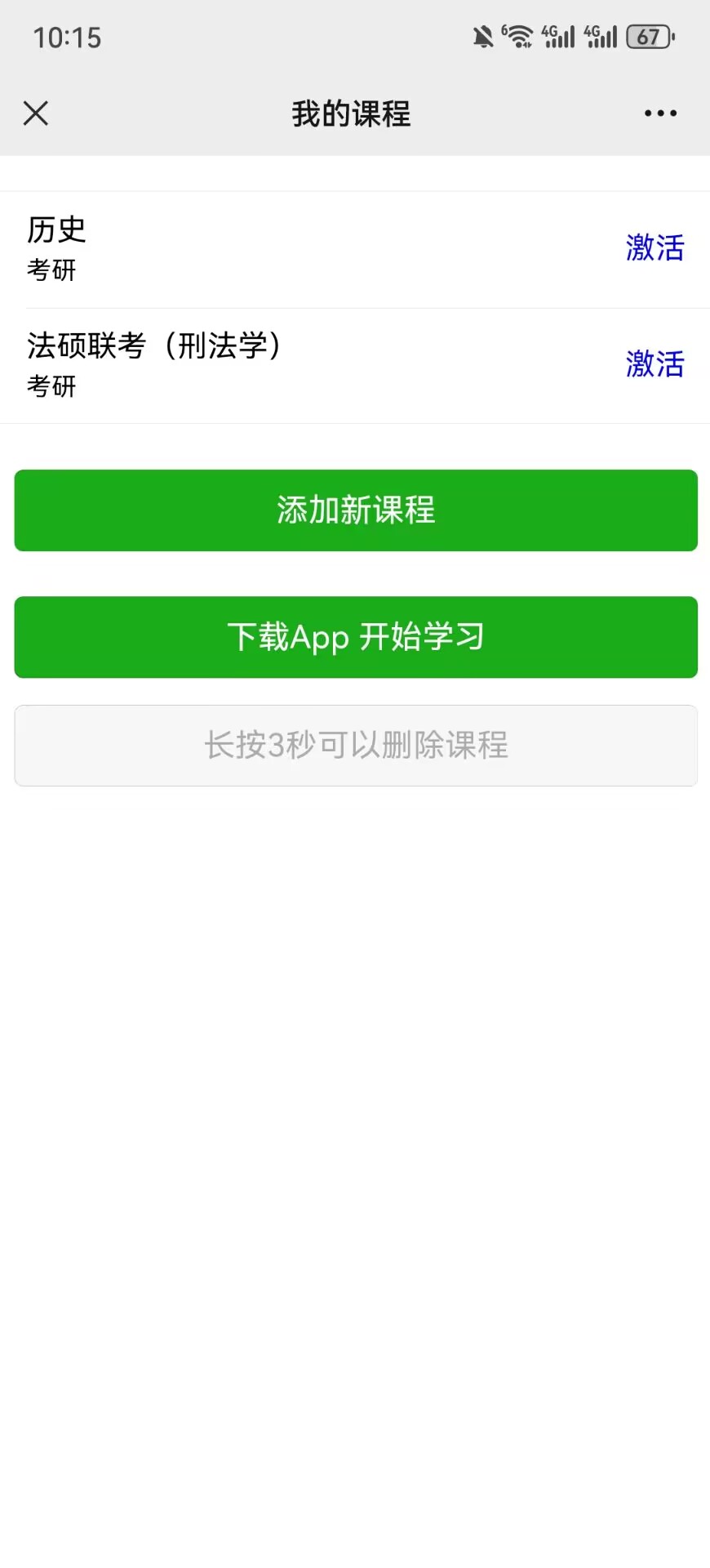Close the 我的课程 page

click(x=36, y=114)
